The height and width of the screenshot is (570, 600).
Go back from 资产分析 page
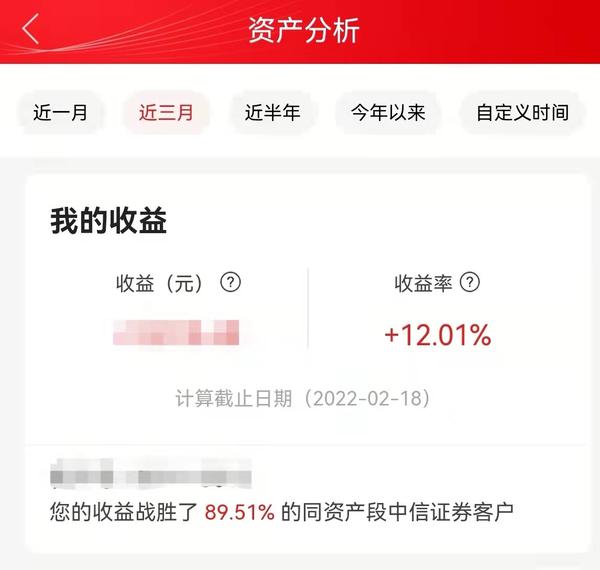(31, 30)
